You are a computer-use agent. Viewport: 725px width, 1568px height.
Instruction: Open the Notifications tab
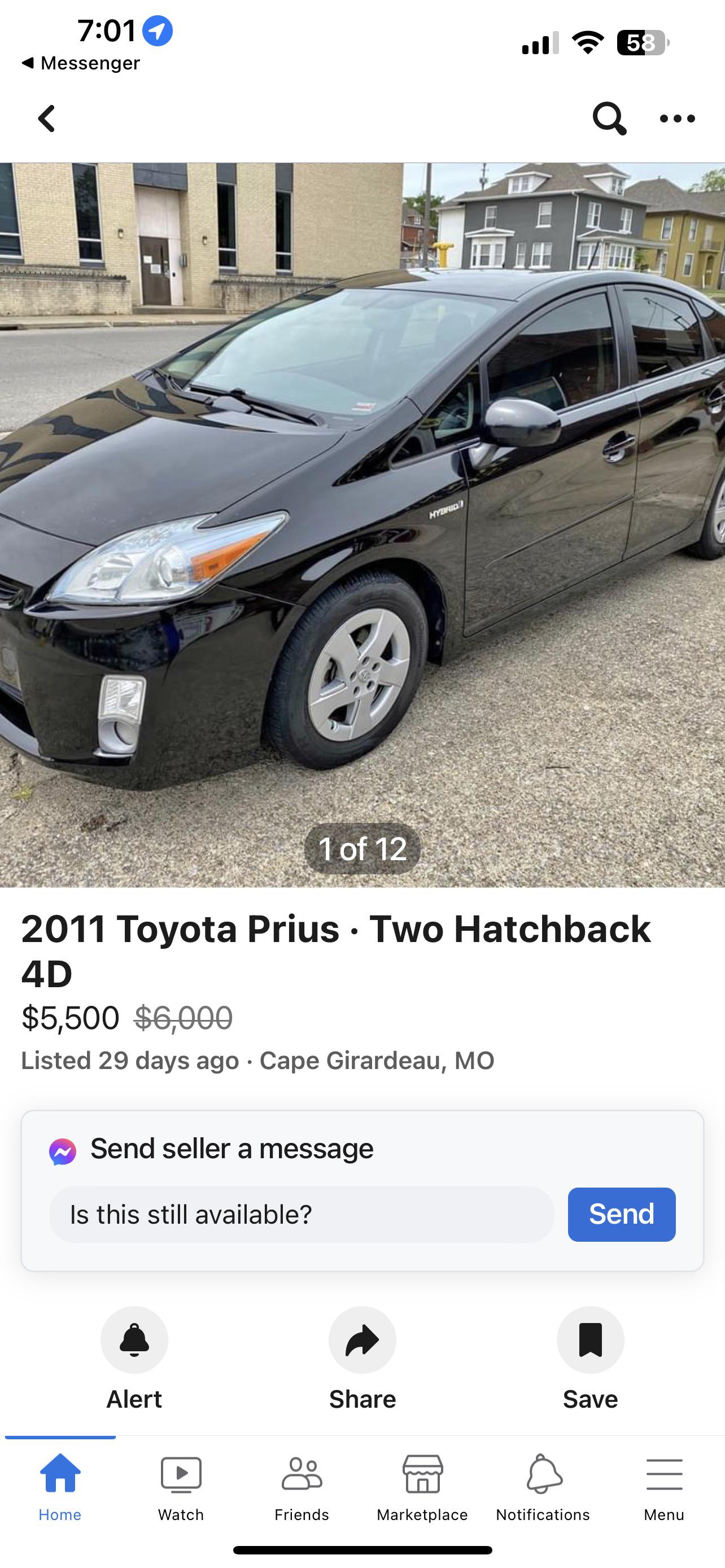click(x=543, y=1486)
